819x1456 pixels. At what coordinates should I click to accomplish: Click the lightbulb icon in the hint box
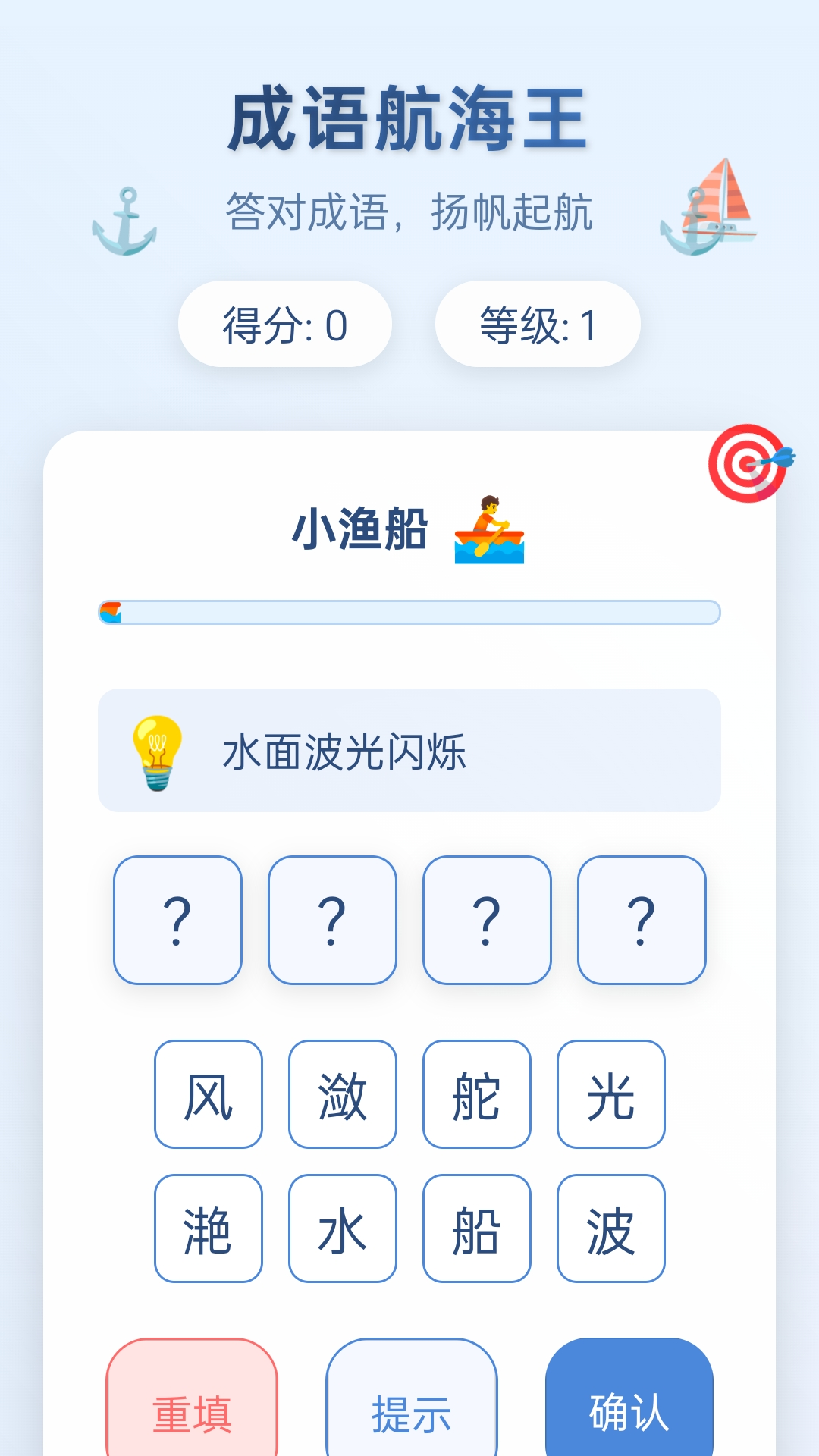point(157,751)
